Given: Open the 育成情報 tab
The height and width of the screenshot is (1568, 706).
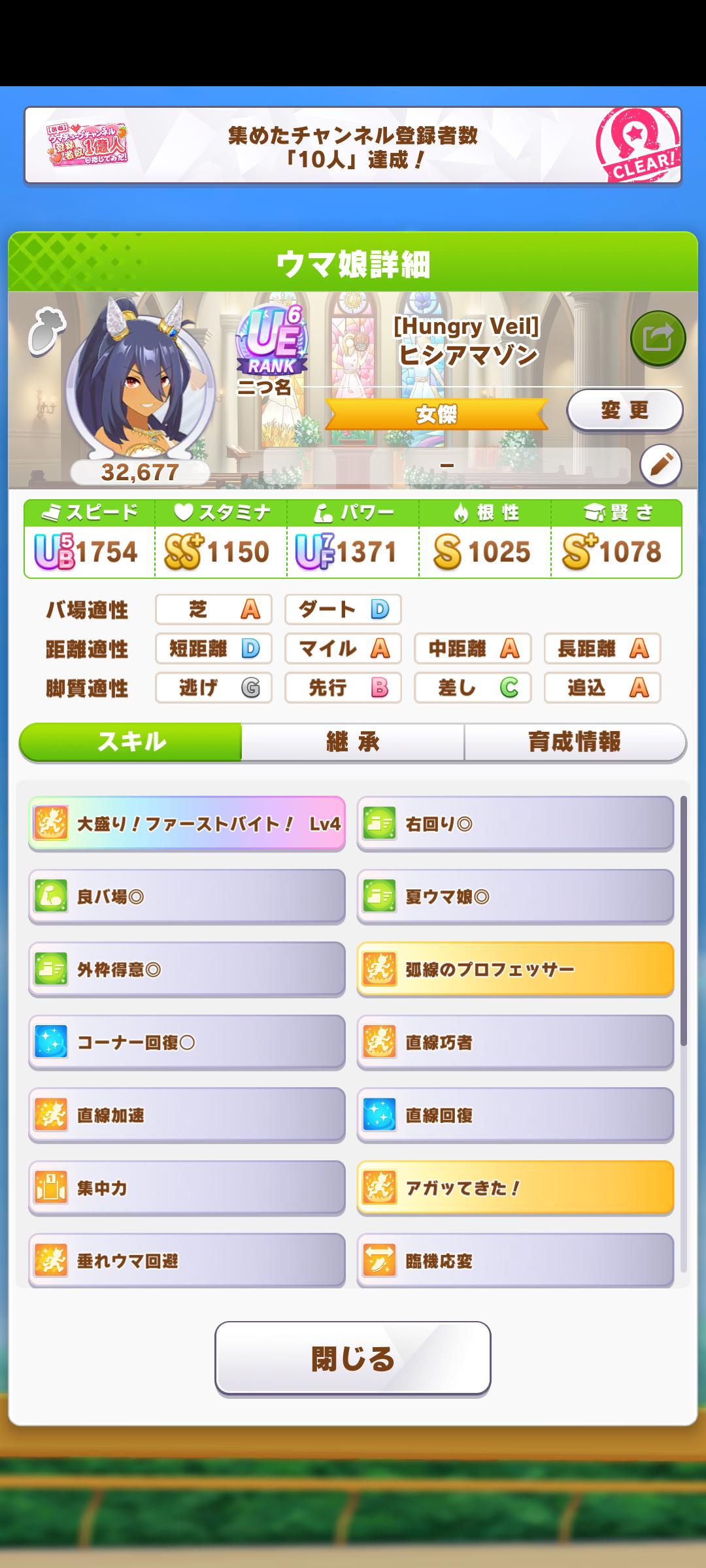Looking at the screenshot, I should point(575,742).
